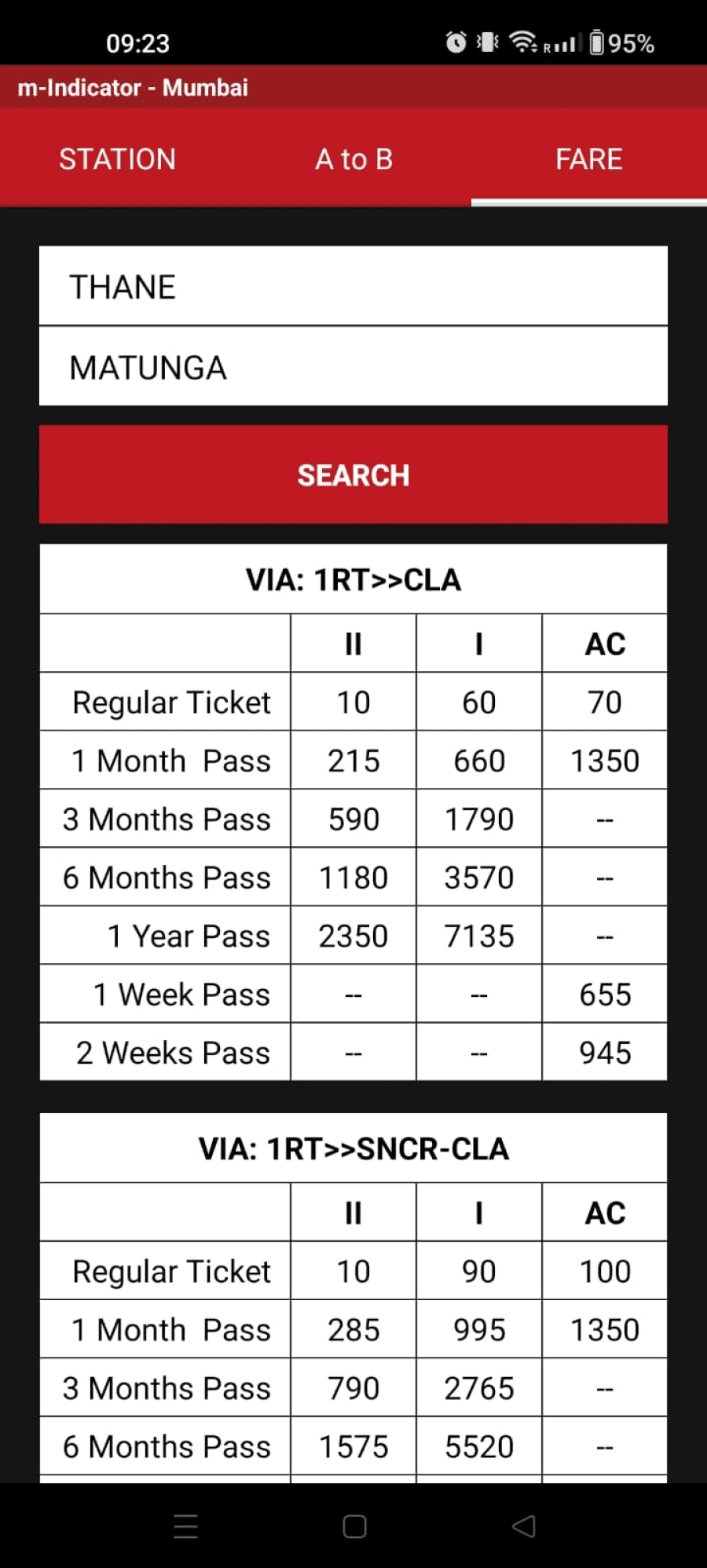
Task: Switch to the A to B tab
Action: 353,159
